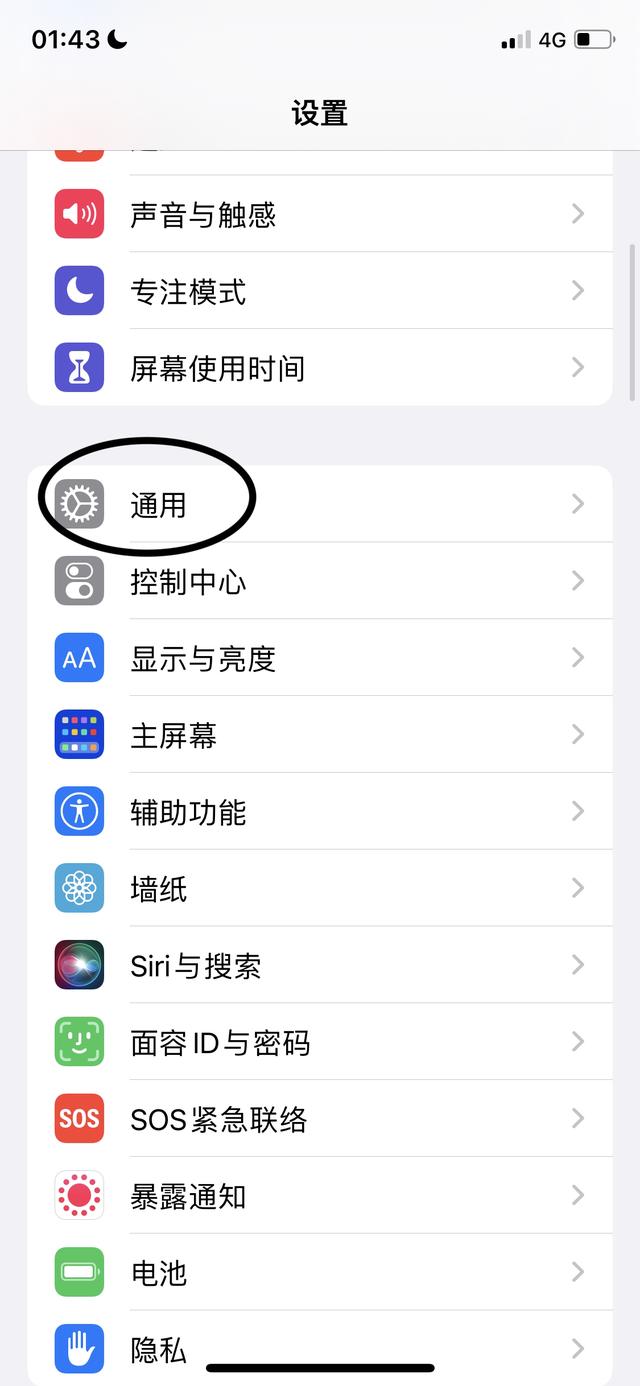This screenshot has height=1386, width=640.
Task: Open 电池 battery settings
Action: coord(320,1272)
